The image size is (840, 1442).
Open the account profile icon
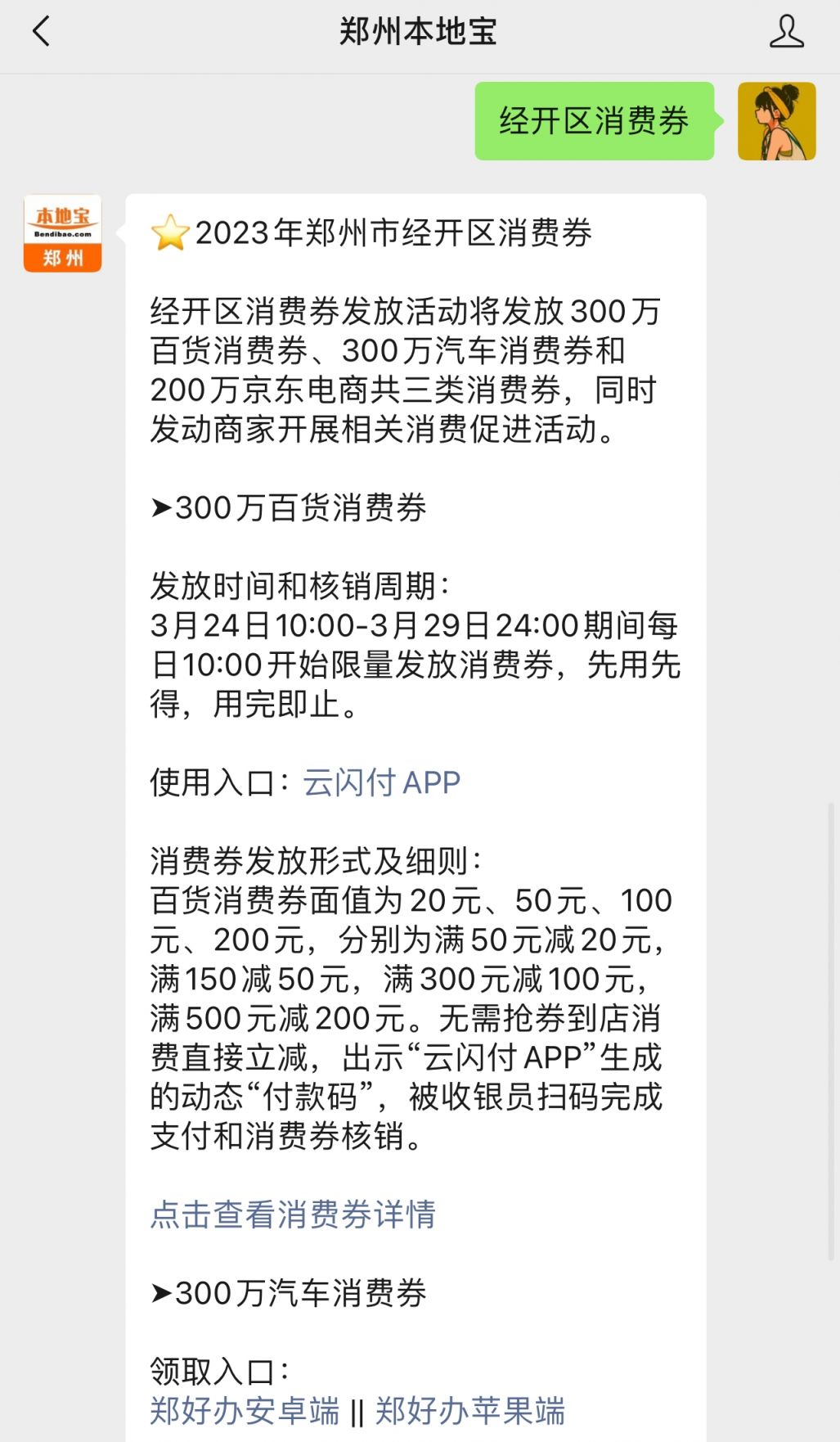pos(786,32)
